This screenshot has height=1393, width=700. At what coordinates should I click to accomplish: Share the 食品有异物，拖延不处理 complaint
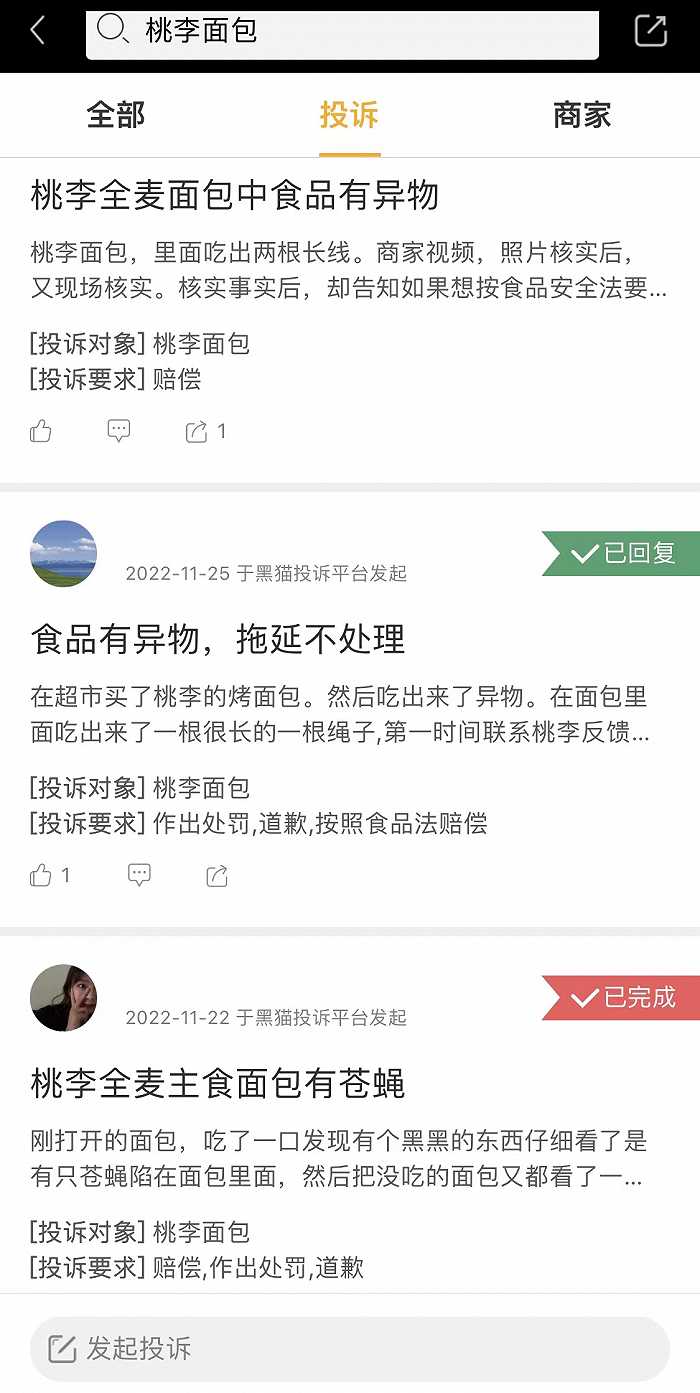(217, 876)
